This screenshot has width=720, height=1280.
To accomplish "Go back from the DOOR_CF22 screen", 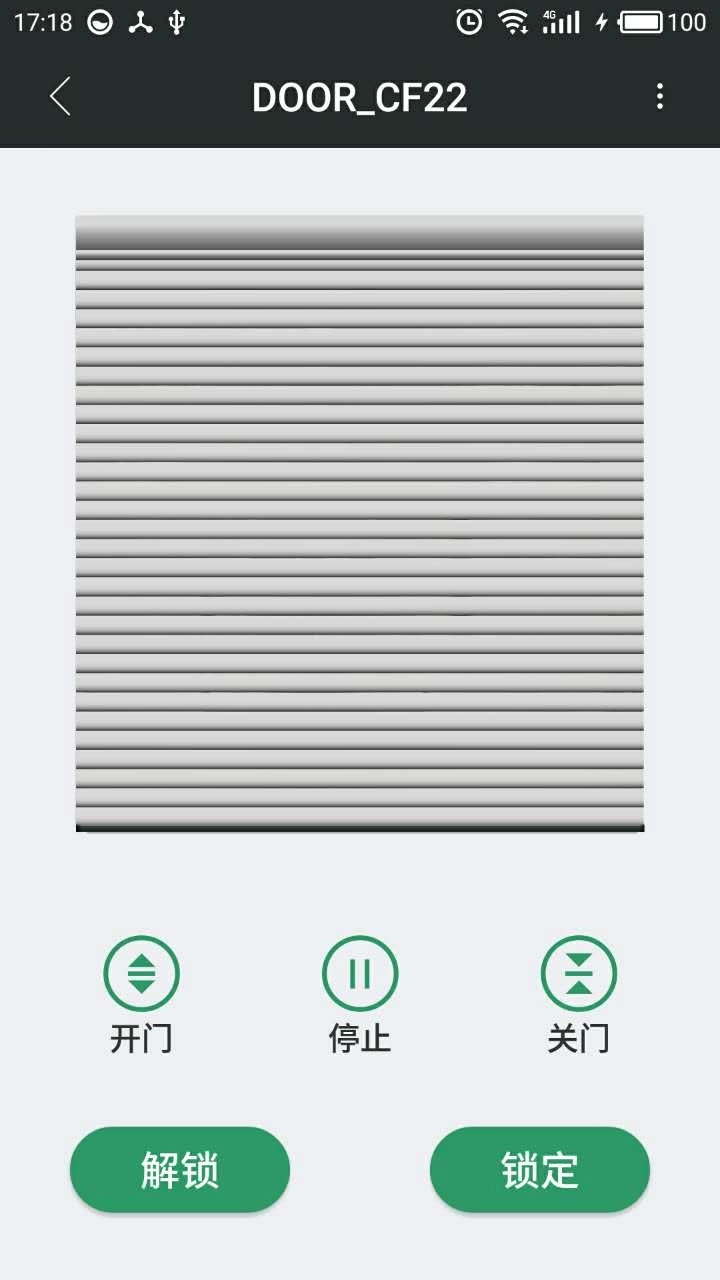I will click(60, 97).
